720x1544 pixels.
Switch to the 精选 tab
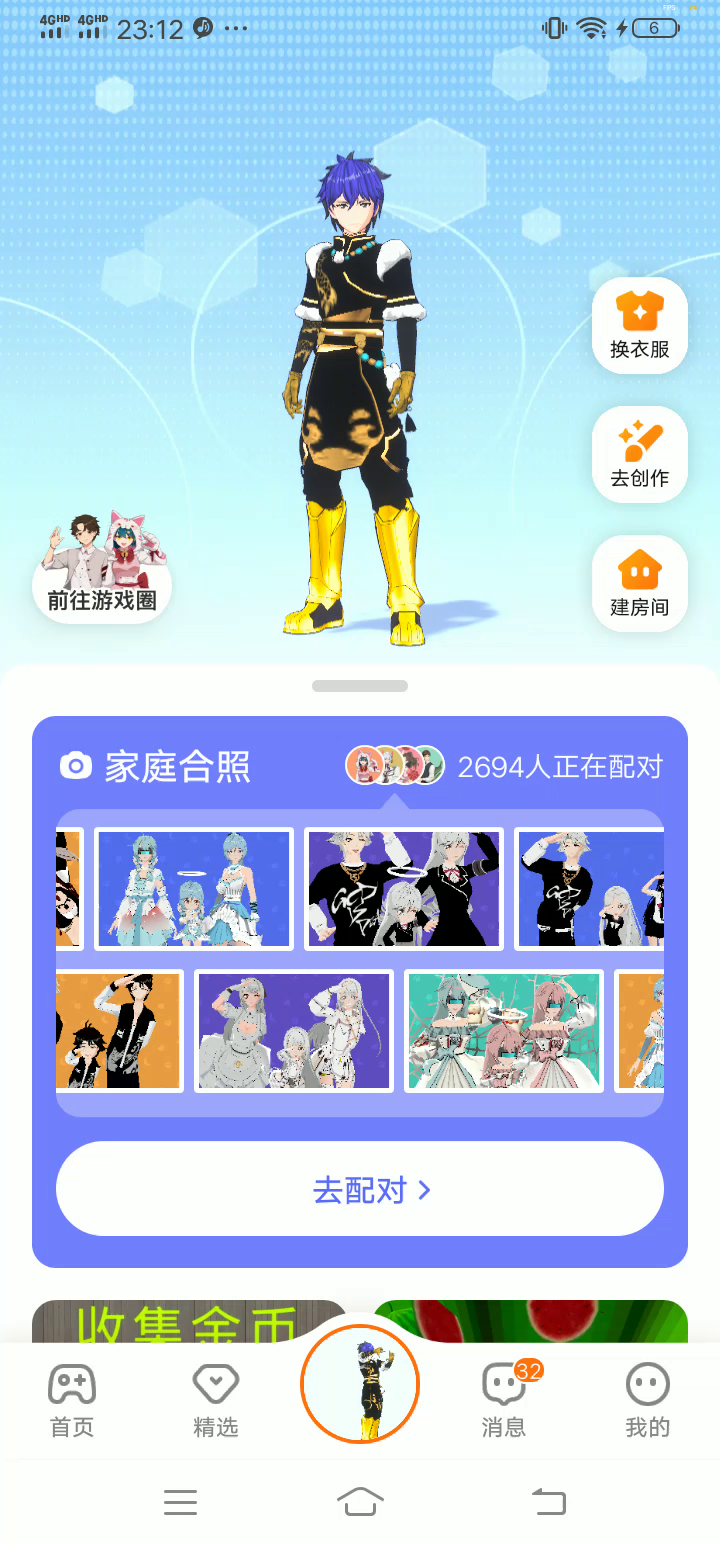tap(216, 1400)
